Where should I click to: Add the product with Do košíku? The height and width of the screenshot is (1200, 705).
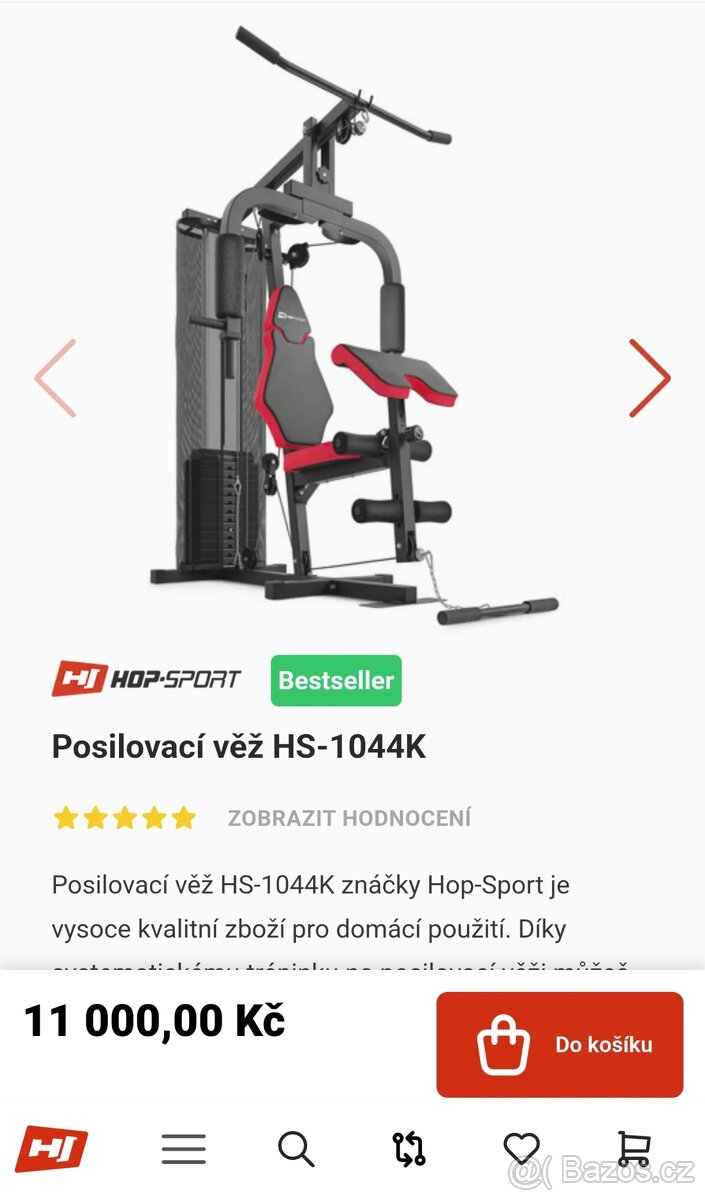pyautogui.click(x=559, y=1044)
